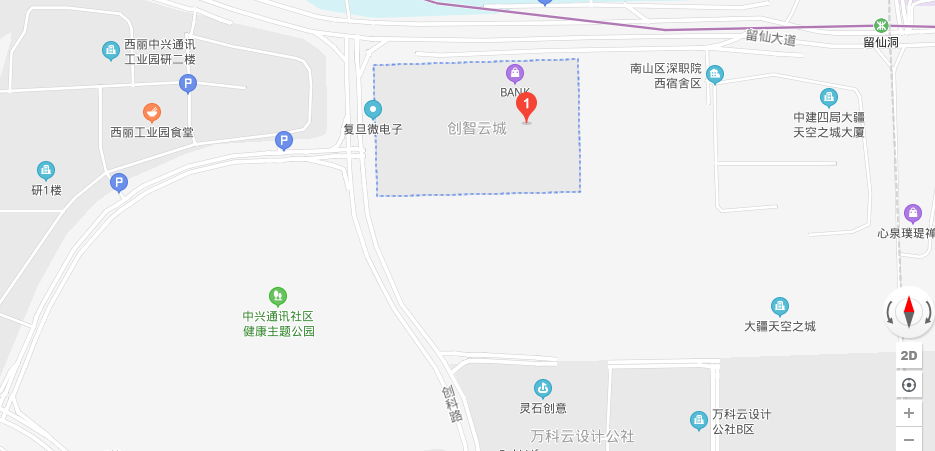Open the 灵石创意 point of interest

point(543,388)
